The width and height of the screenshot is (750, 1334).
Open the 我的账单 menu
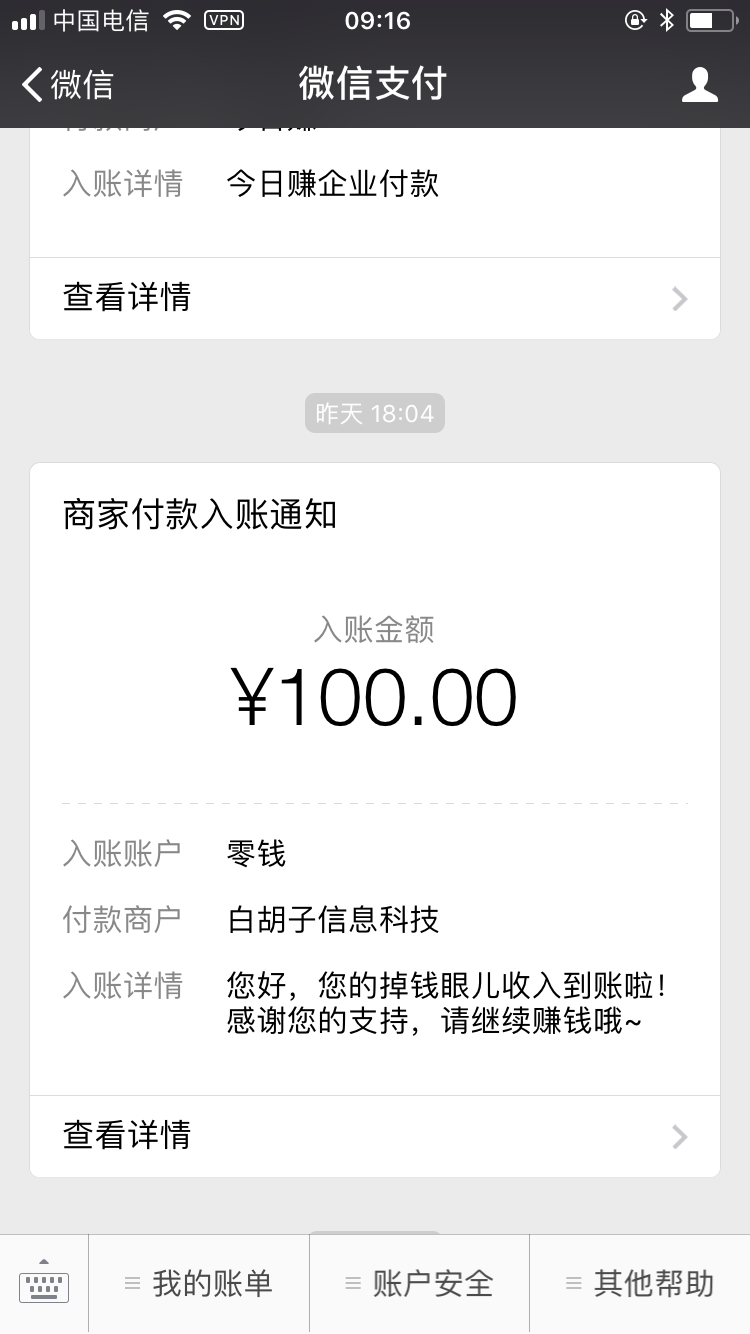pyautogui.click(x=199, y=1284)
